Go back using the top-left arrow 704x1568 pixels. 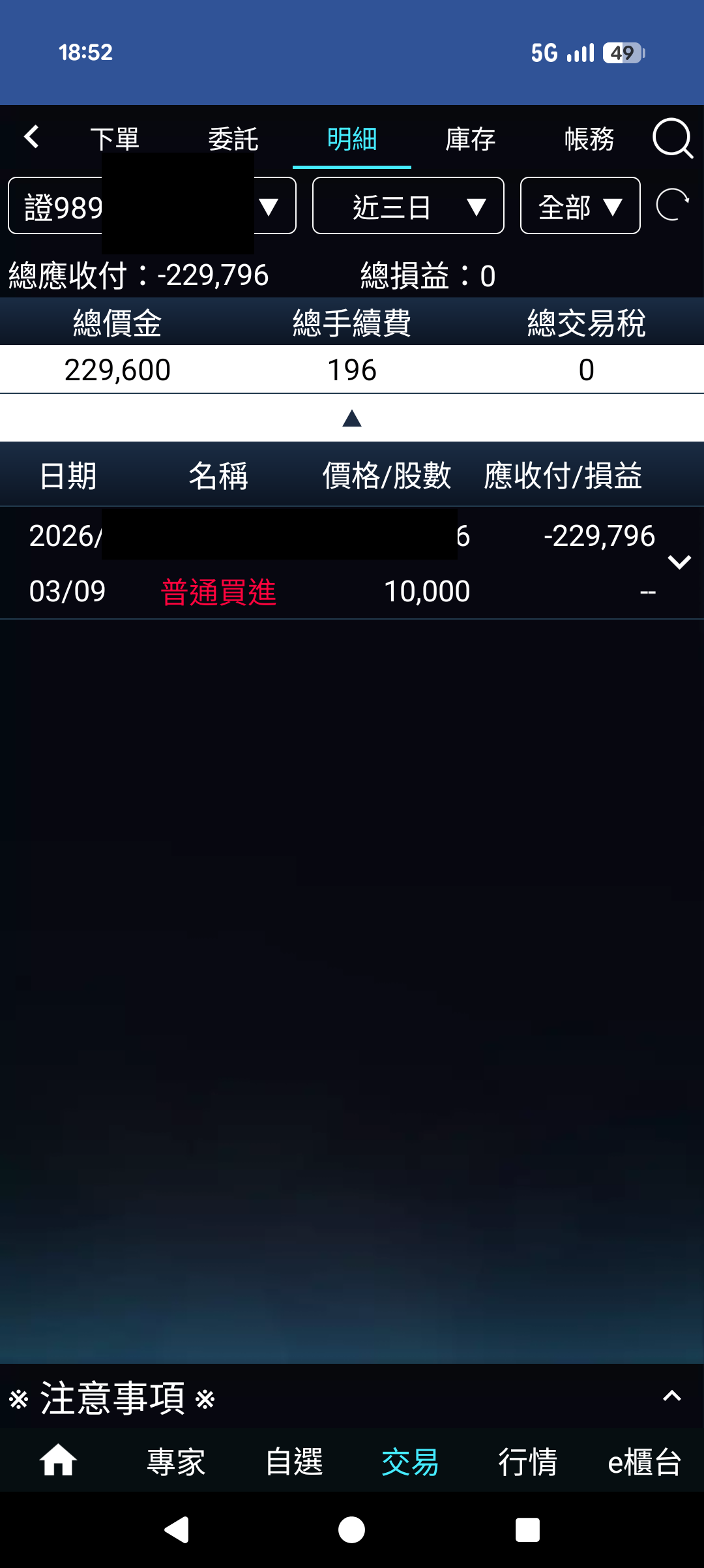[31, 137]
